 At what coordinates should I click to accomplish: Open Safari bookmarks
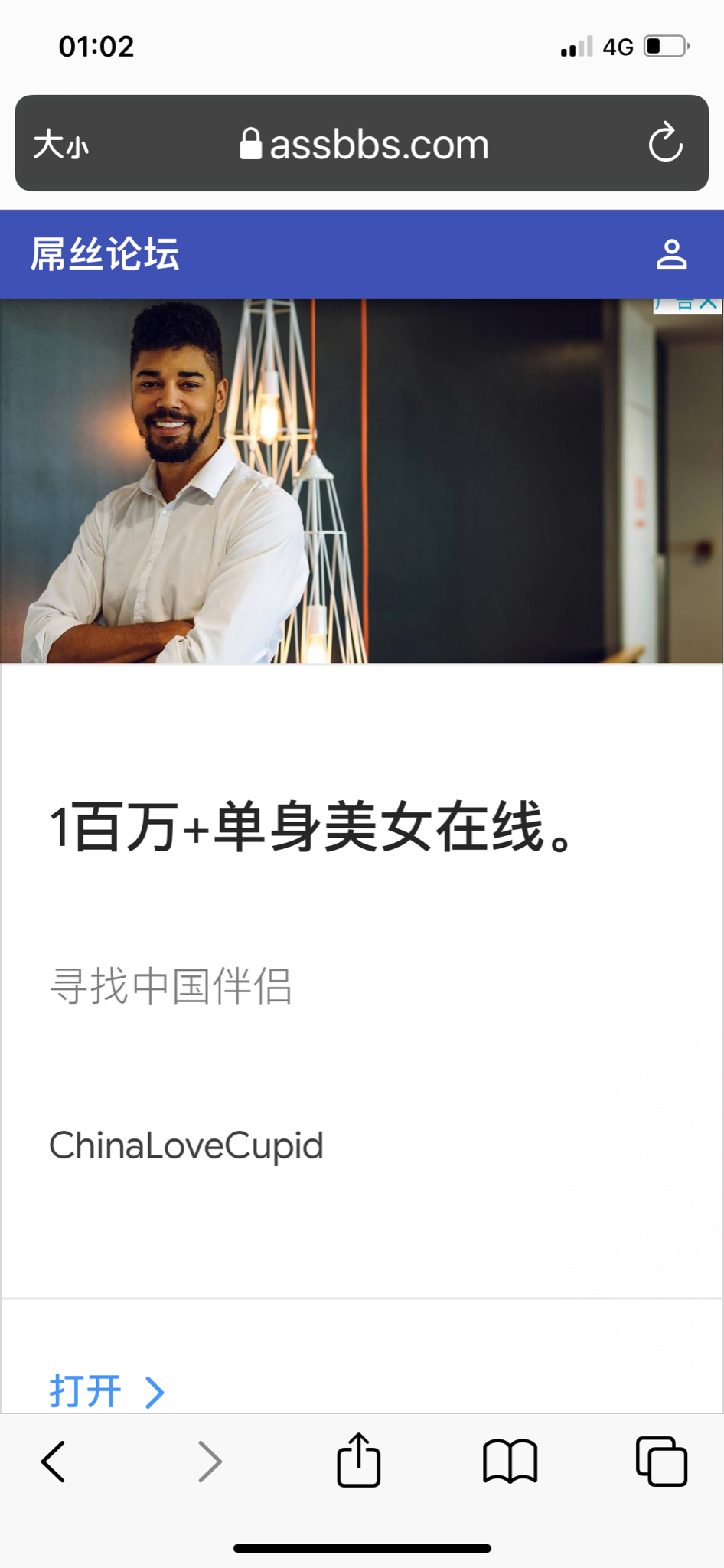click(x=510, y=1462)
